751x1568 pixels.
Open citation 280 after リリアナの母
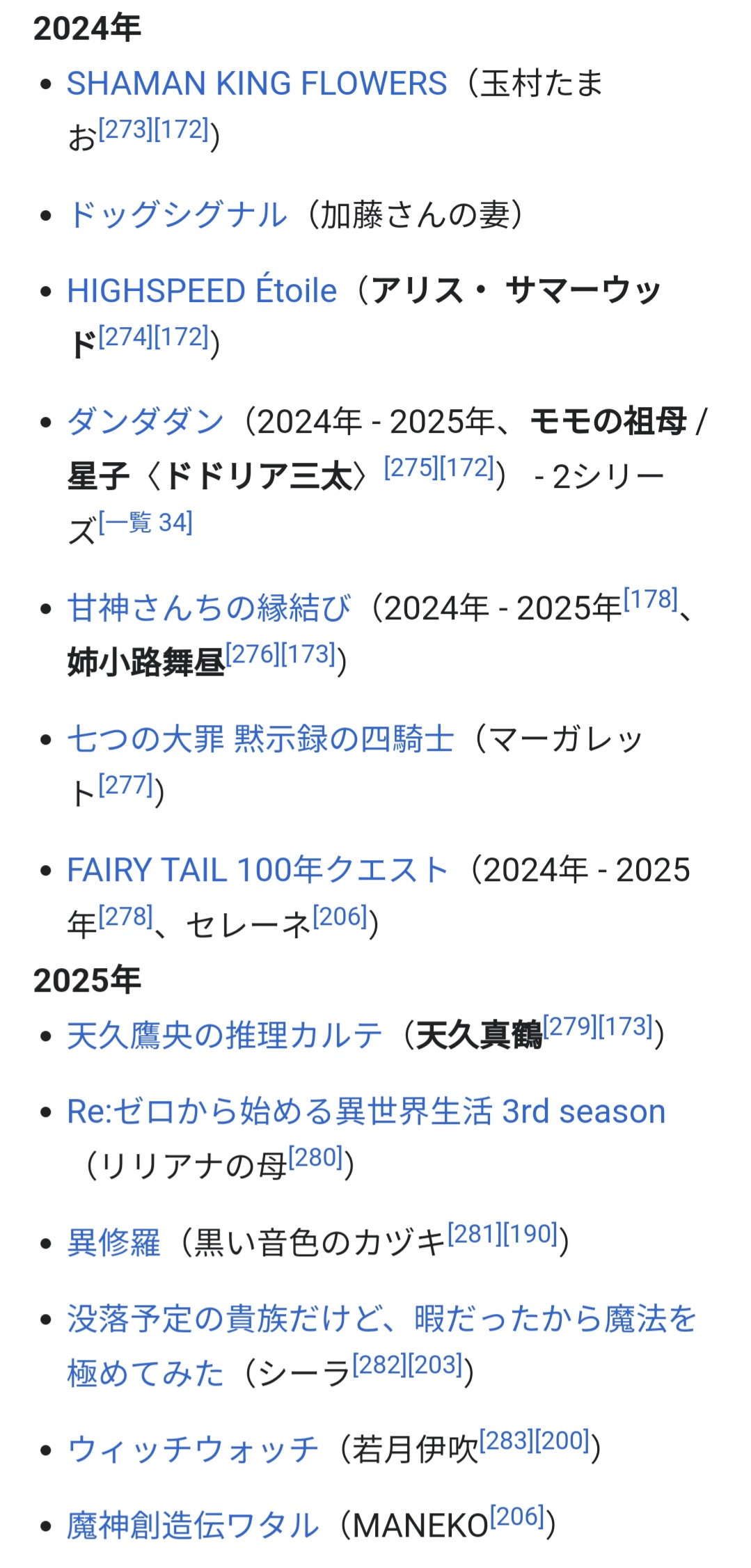click(315, 1157)
